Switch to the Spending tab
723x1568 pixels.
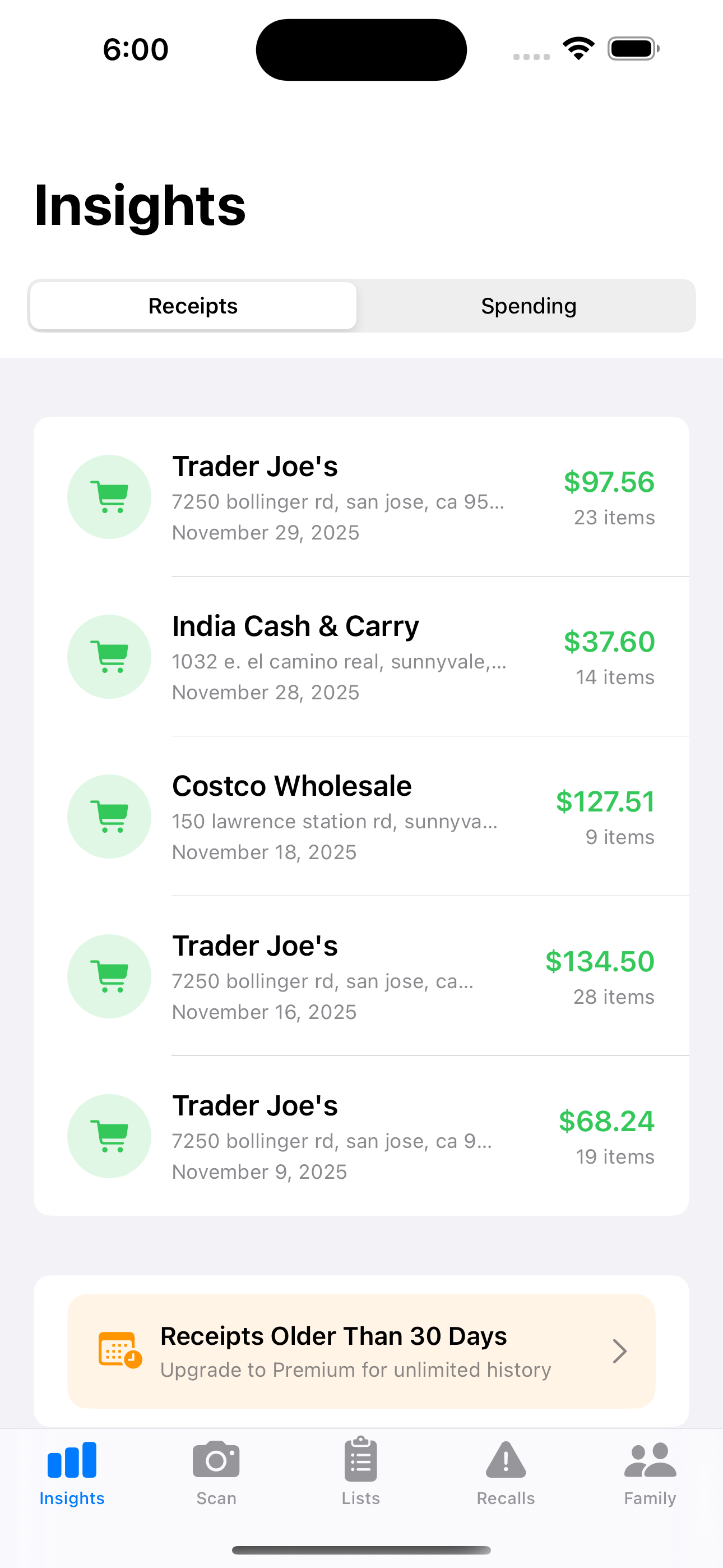pyautogui.click(x=529, y=306)
